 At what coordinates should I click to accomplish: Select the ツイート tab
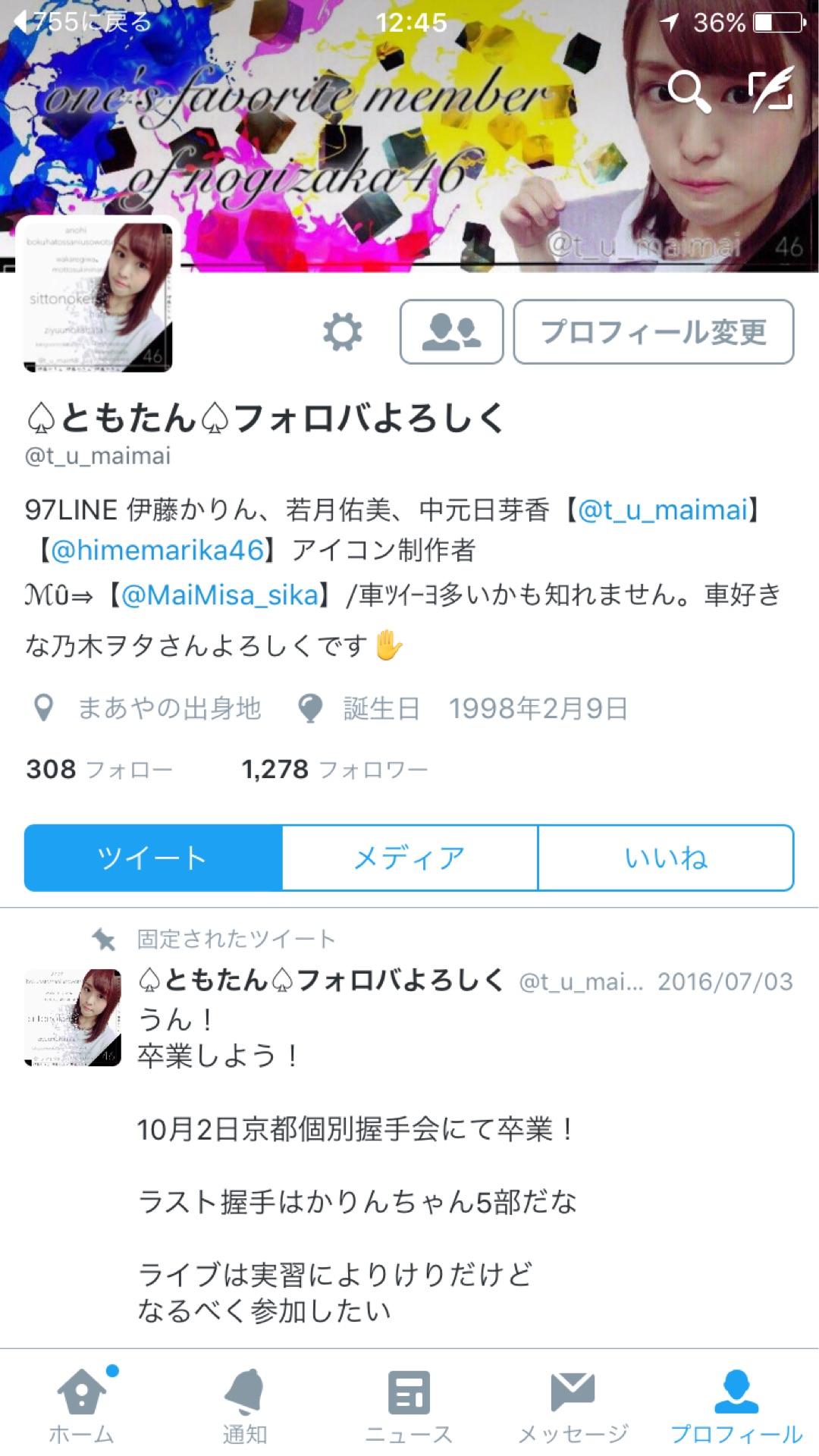click(x=153, y=858)
